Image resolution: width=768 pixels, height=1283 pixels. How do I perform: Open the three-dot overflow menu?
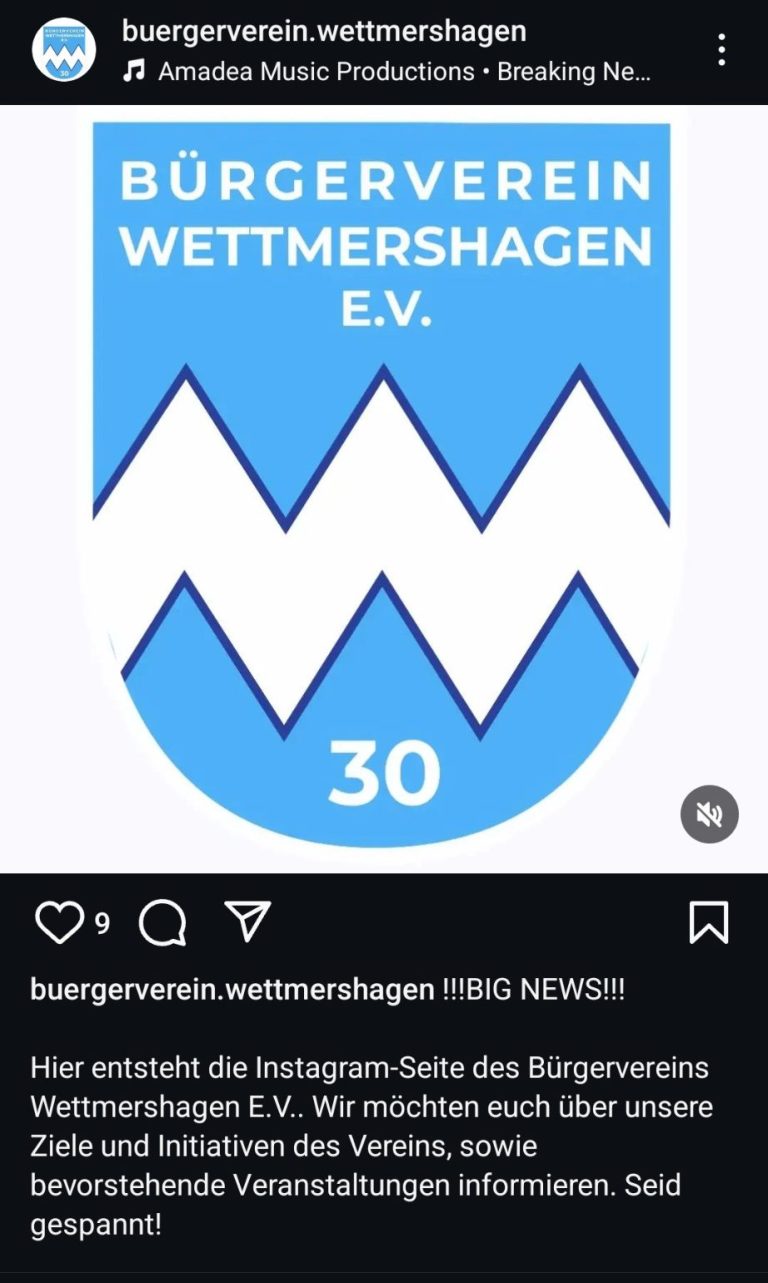point(721,50)
